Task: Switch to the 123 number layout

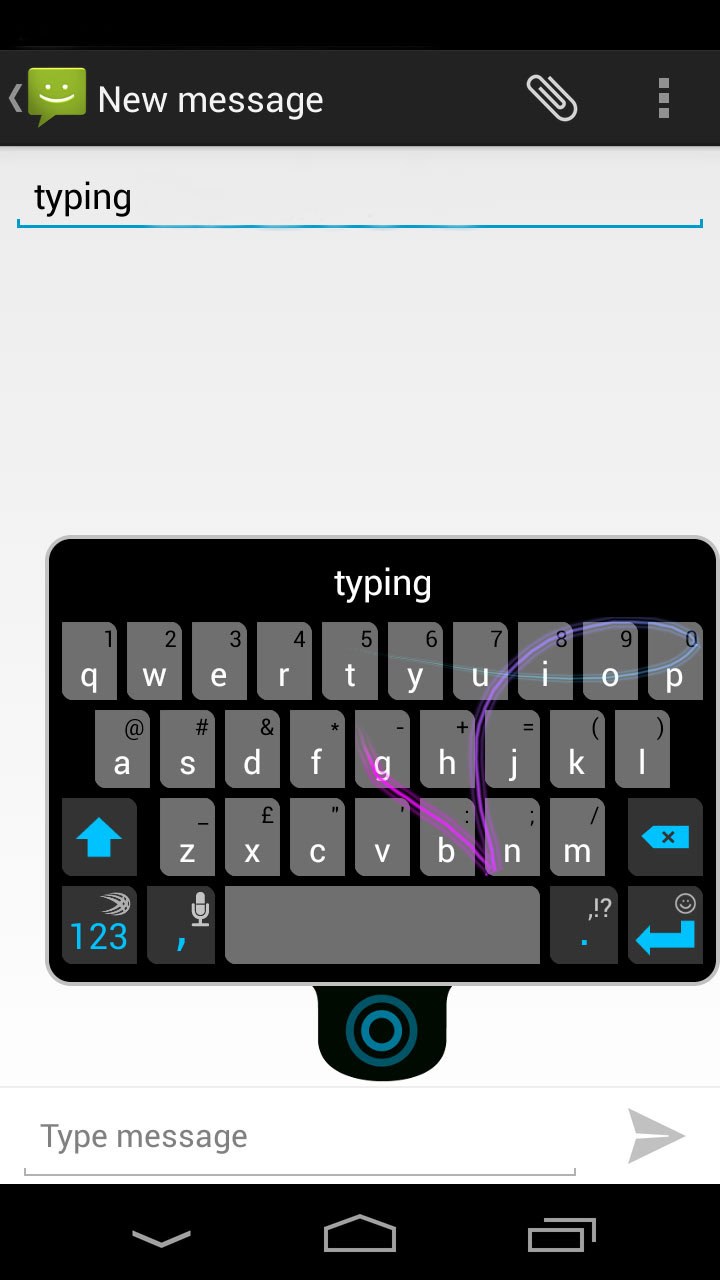Action: [x=99, y=925]
